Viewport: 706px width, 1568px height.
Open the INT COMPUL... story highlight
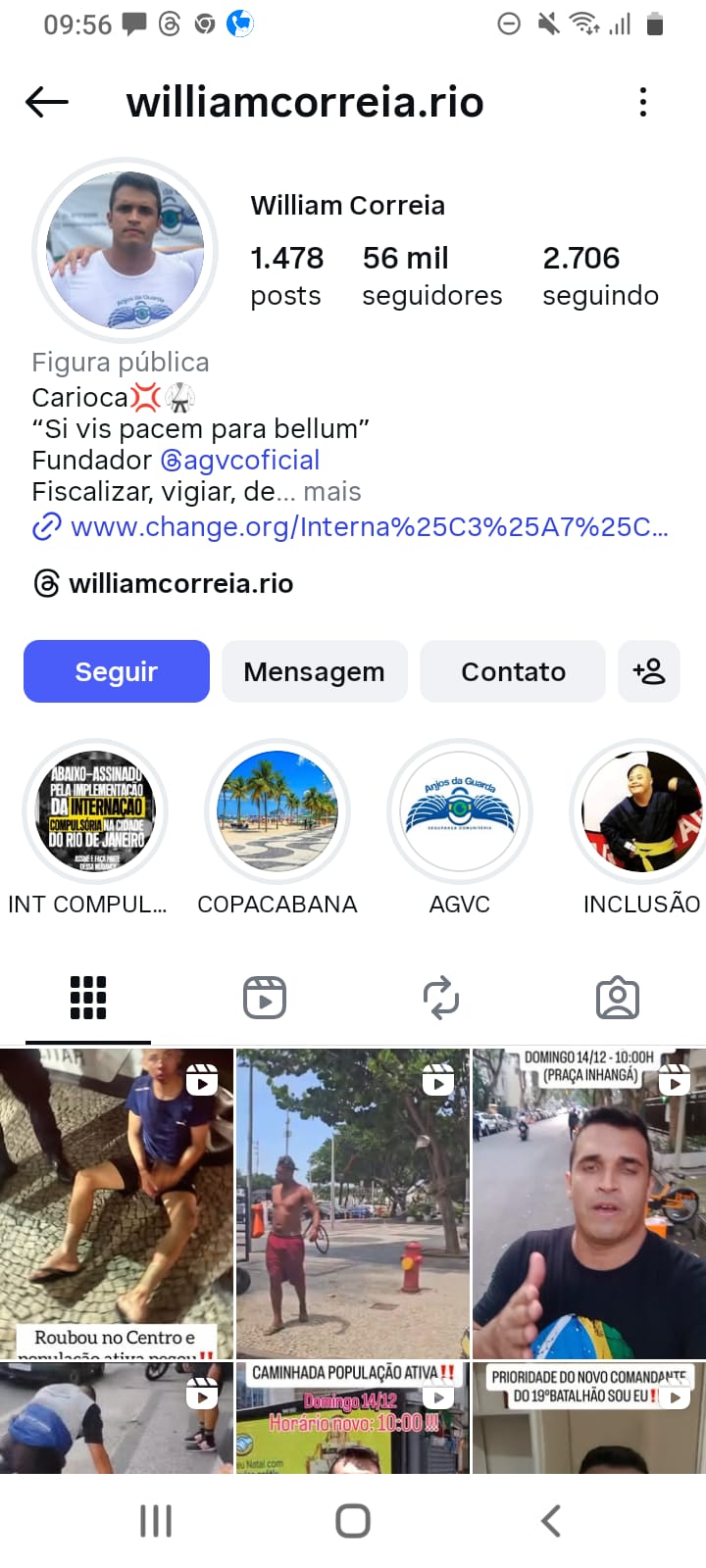coord(96,811)
